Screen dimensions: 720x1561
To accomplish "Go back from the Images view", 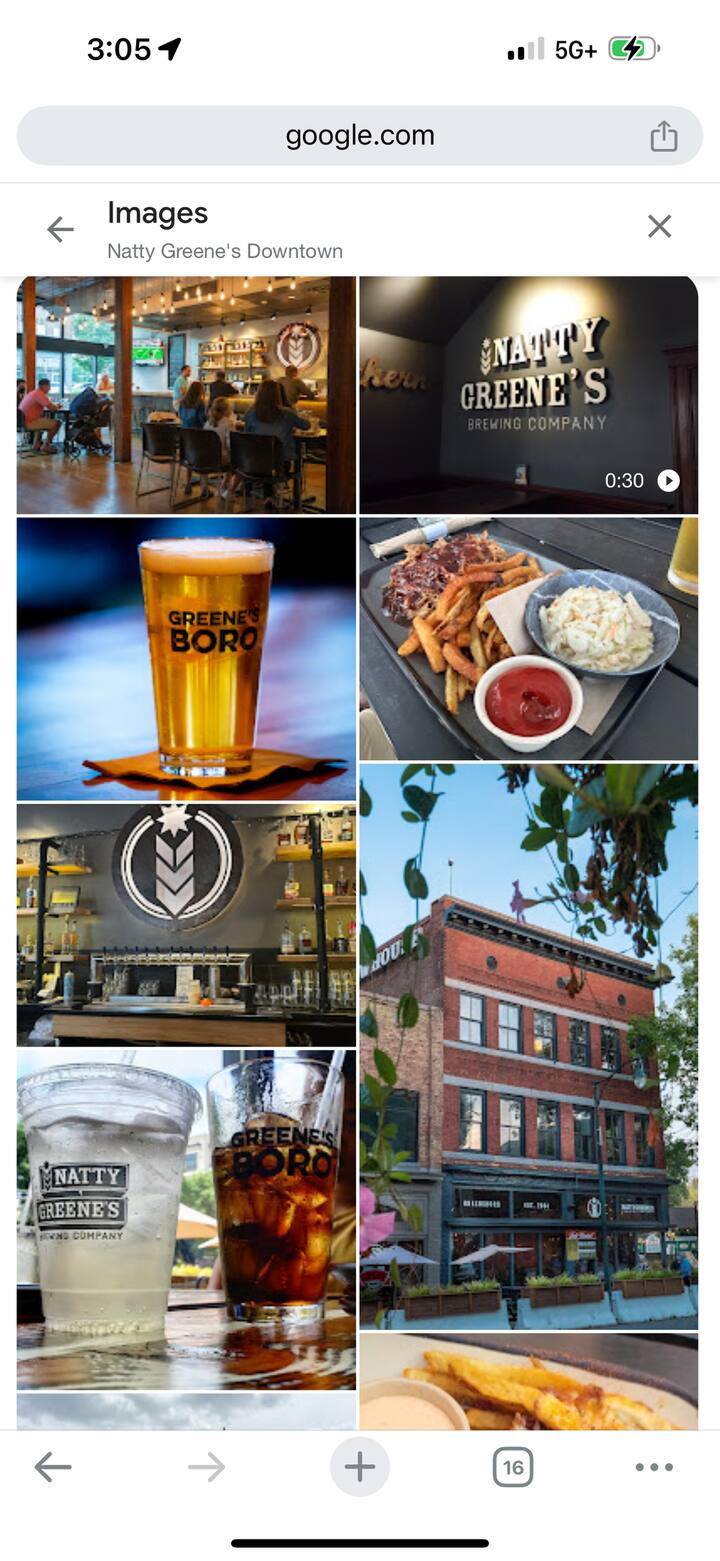I will 60,229.
